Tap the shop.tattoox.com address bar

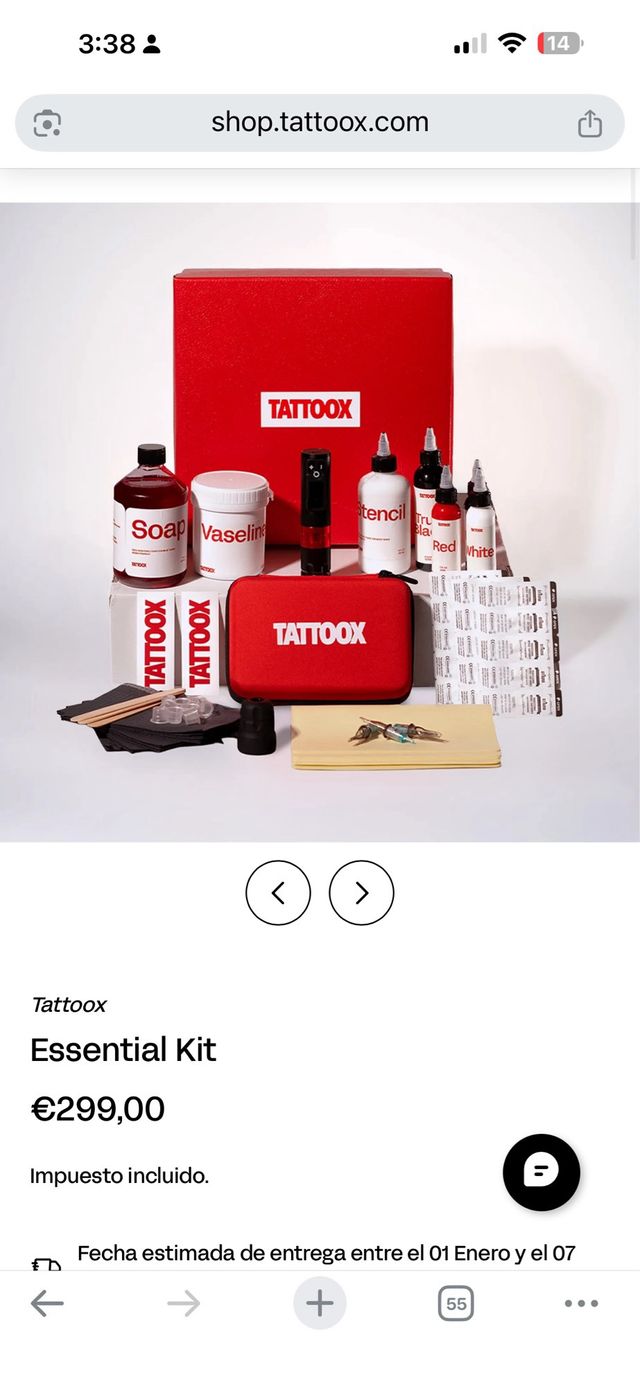click(320, 123)
